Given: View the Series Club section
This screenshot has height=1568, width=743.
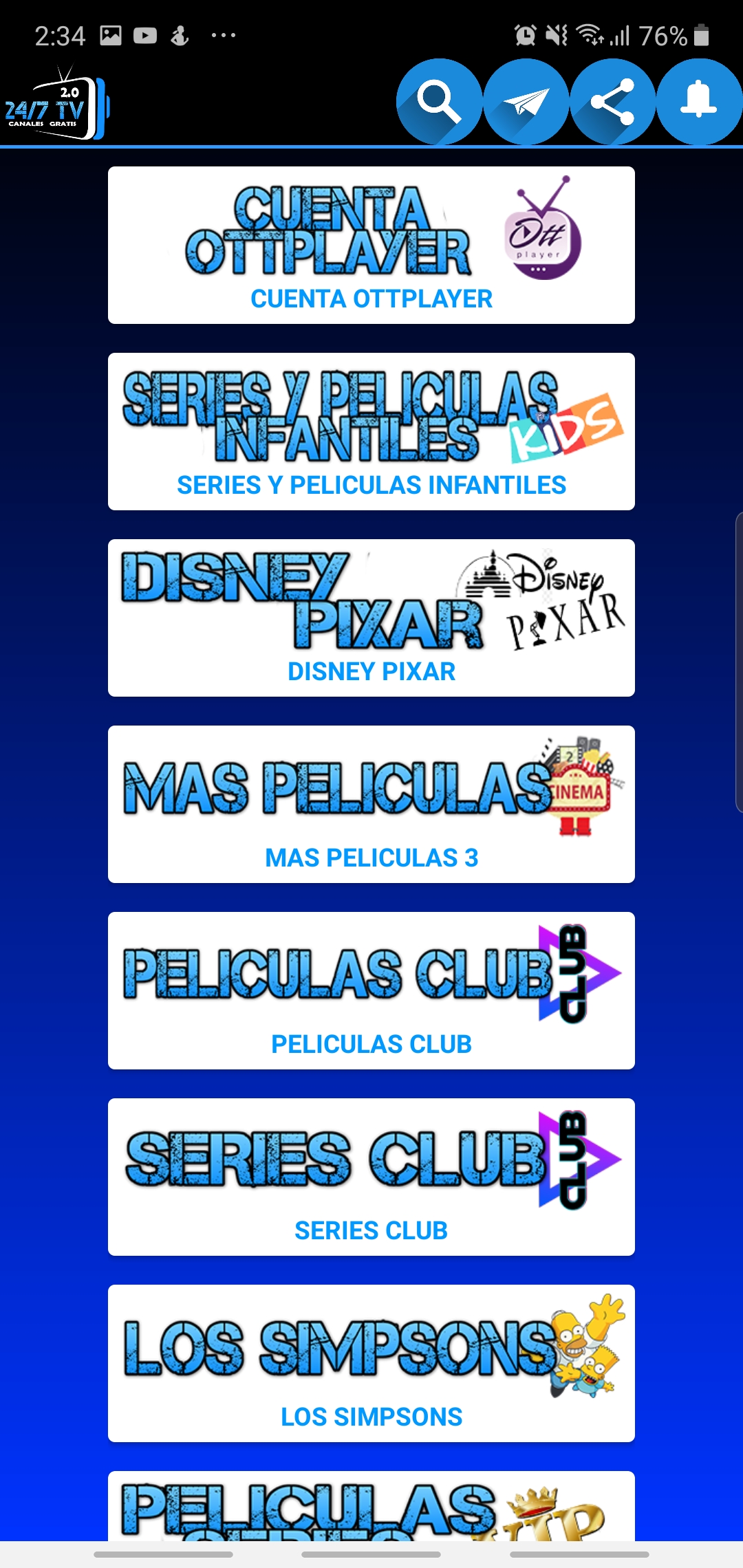Looking at the screenshot, I should click(x=371, y=1177).
